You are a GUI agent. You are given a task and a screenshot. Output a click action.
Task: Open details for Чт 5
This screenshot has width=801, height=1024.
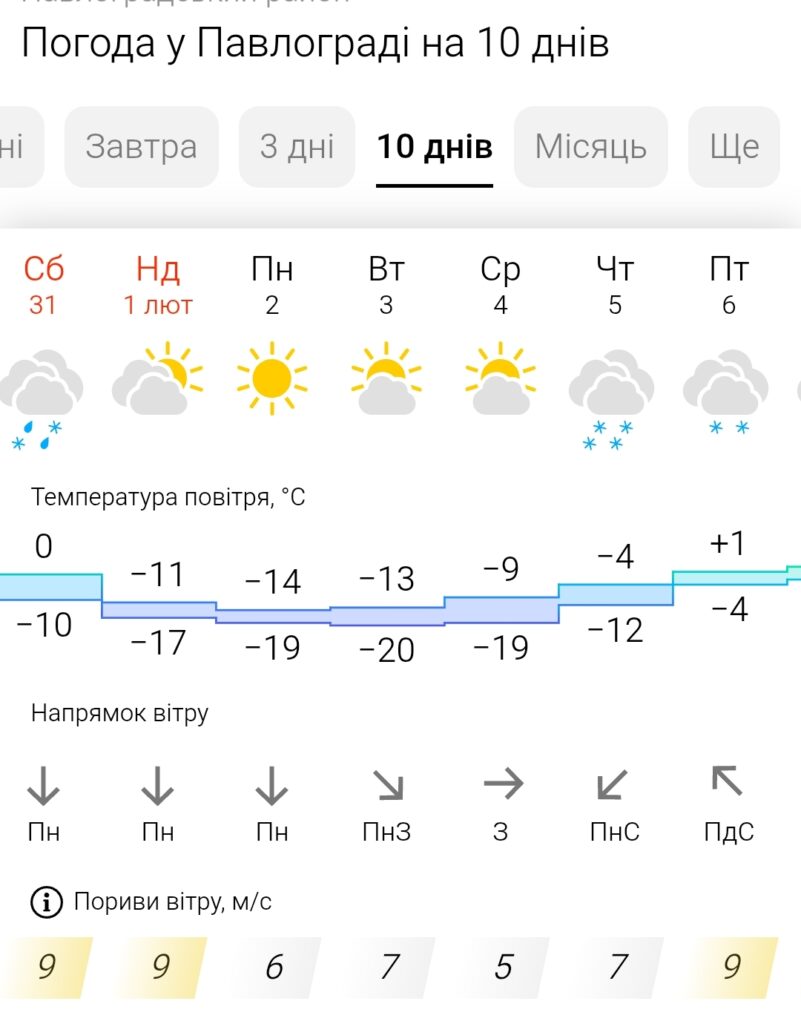(x=614, y=285)
